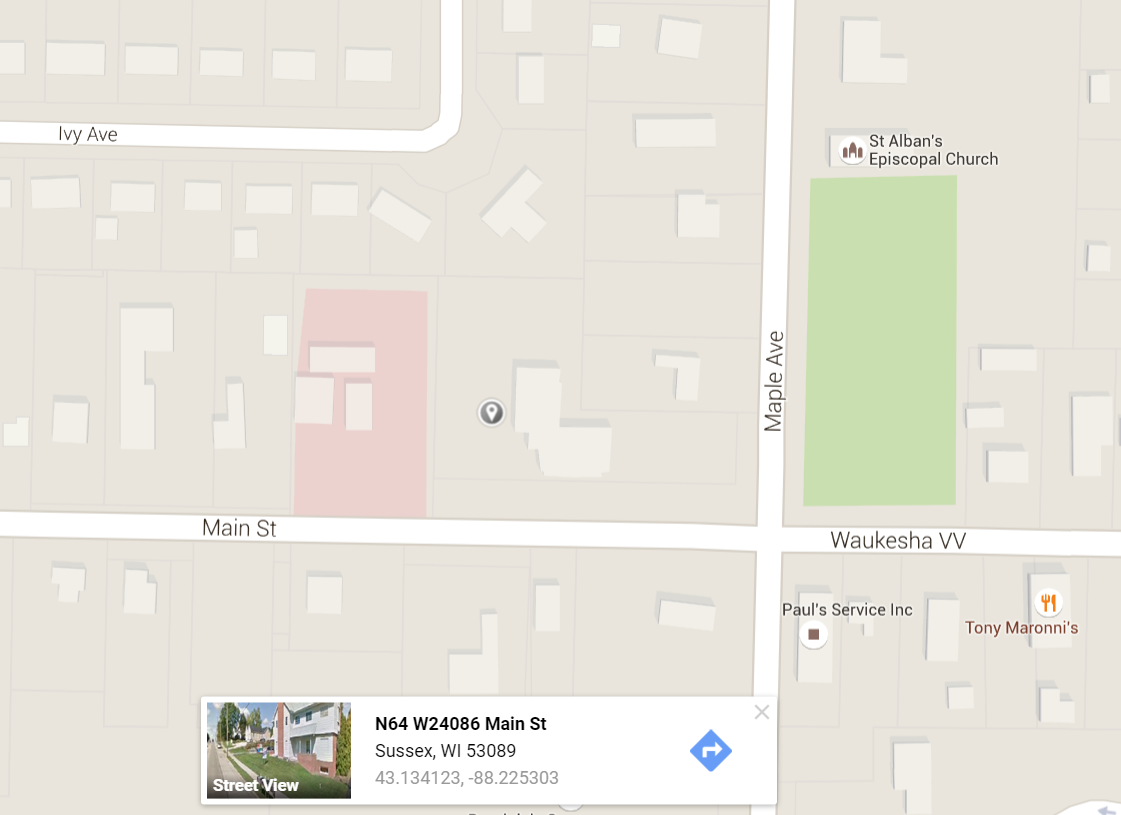
Task: Select the gray dropped location pin
Action: click(x=491, y=412)
